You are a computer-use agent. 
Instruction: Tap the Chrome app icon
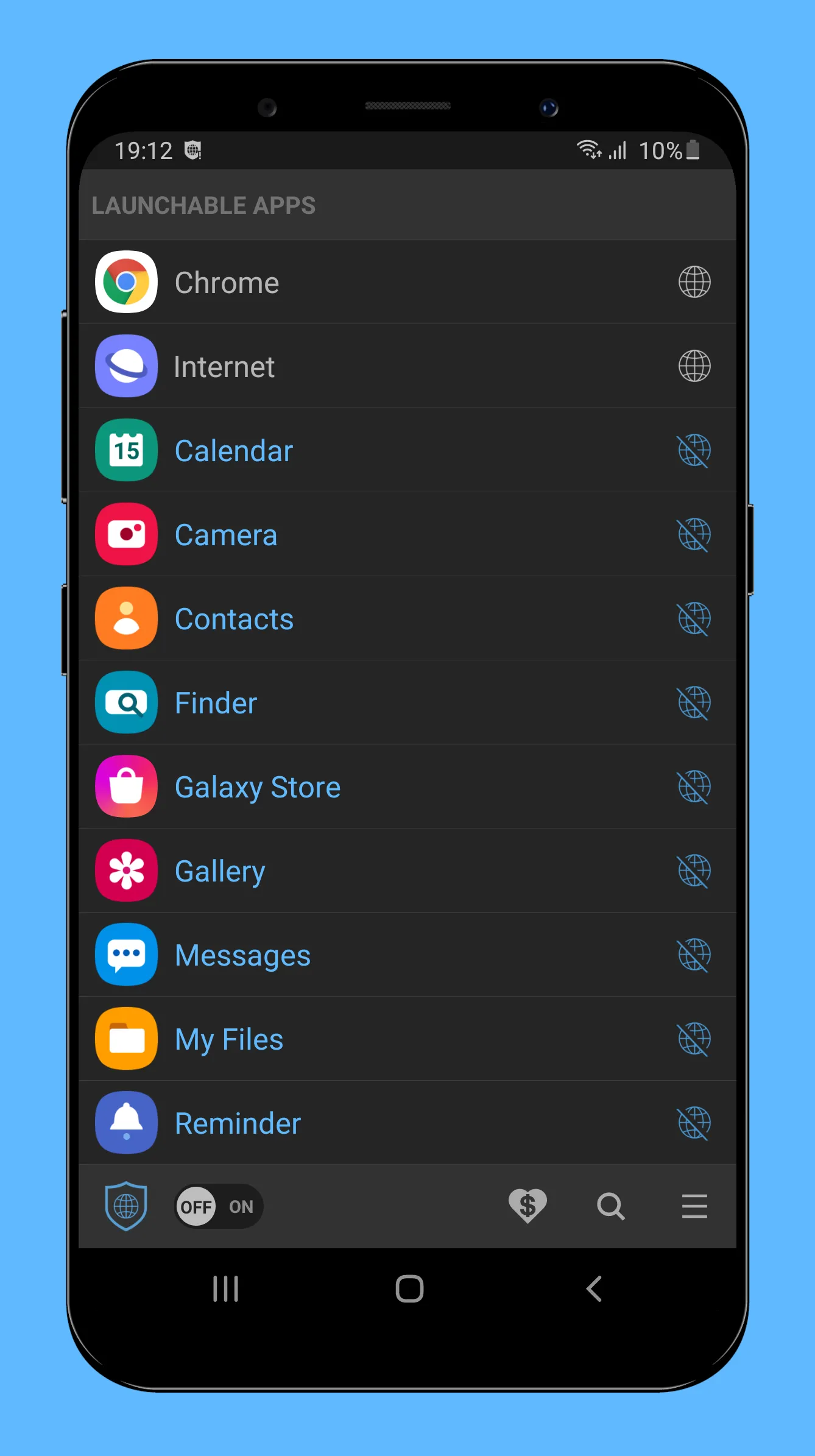tap(126, 282)
